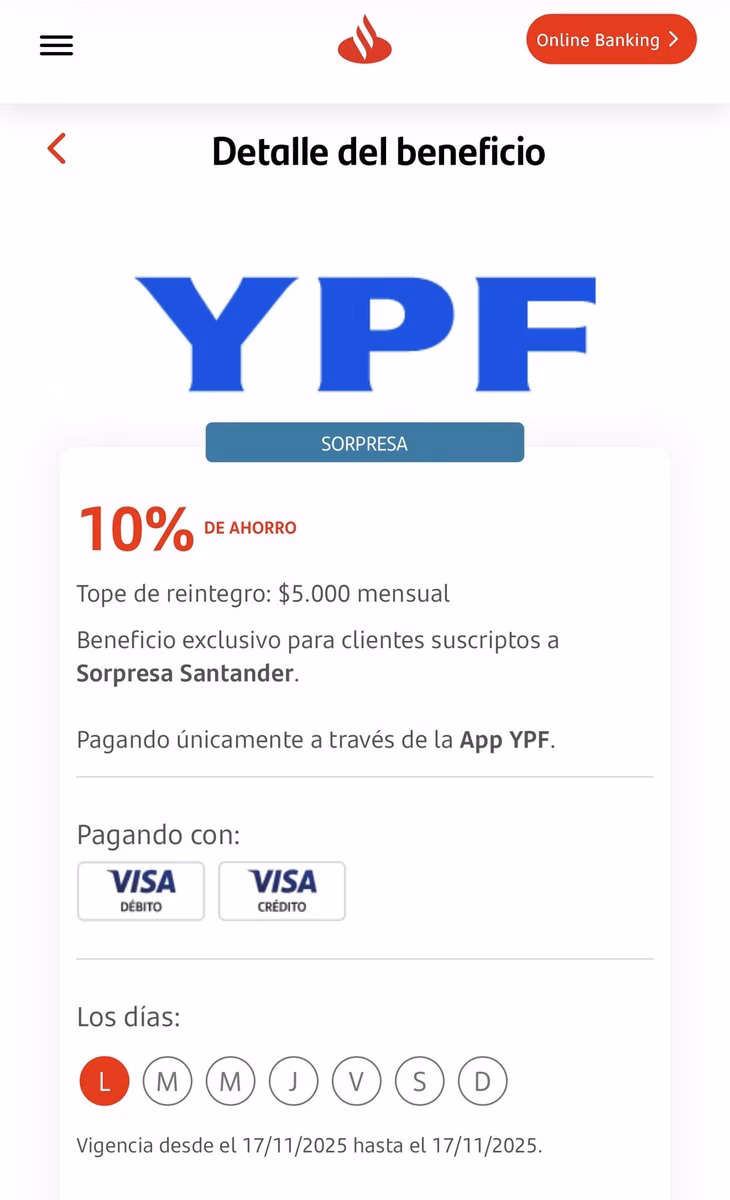Click the Santander flame logo
The image size is (730, 1200).
pyautogui.click(x=364, y=40)
